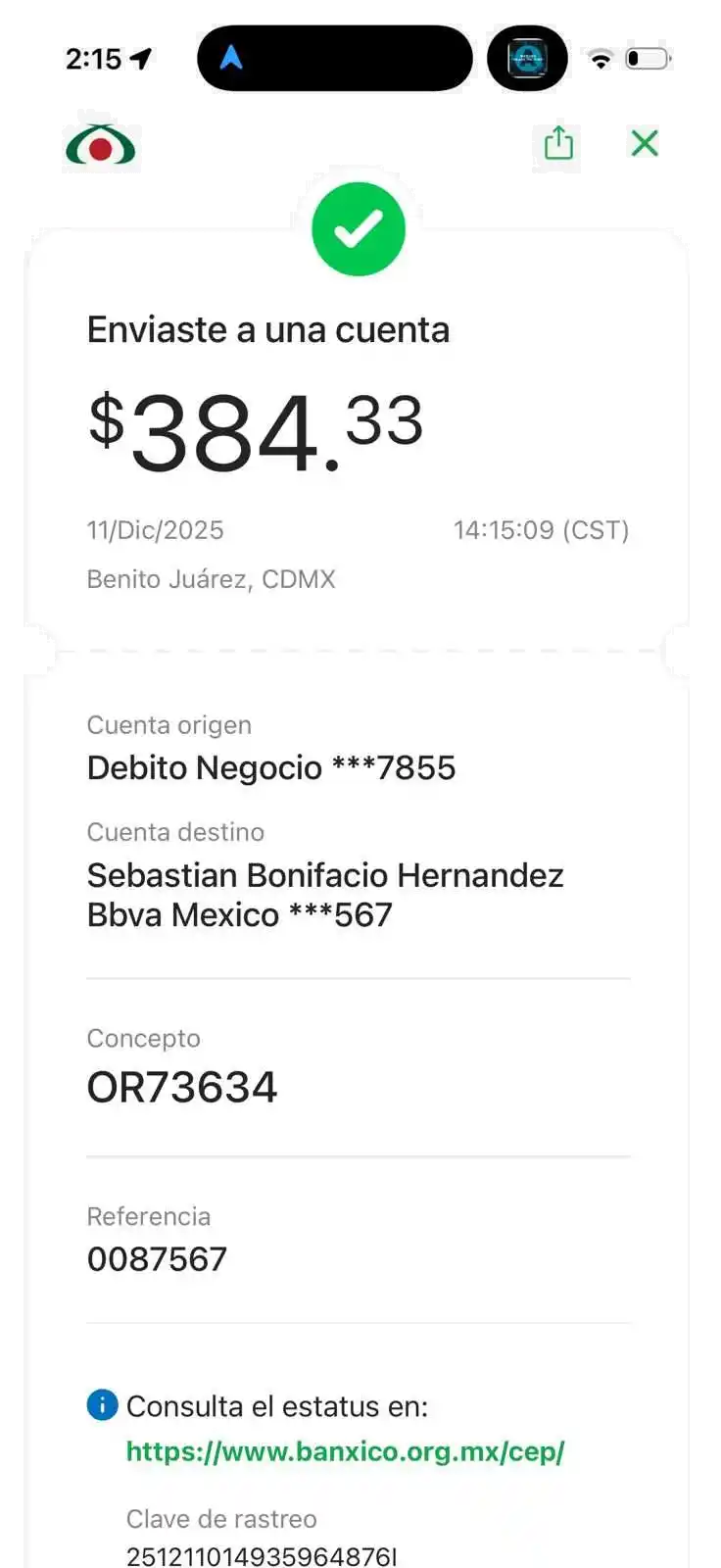Close the transfer confirmation screen
Image resolution: width=721 pixels, height=1568 pixels.
(644, 143)
